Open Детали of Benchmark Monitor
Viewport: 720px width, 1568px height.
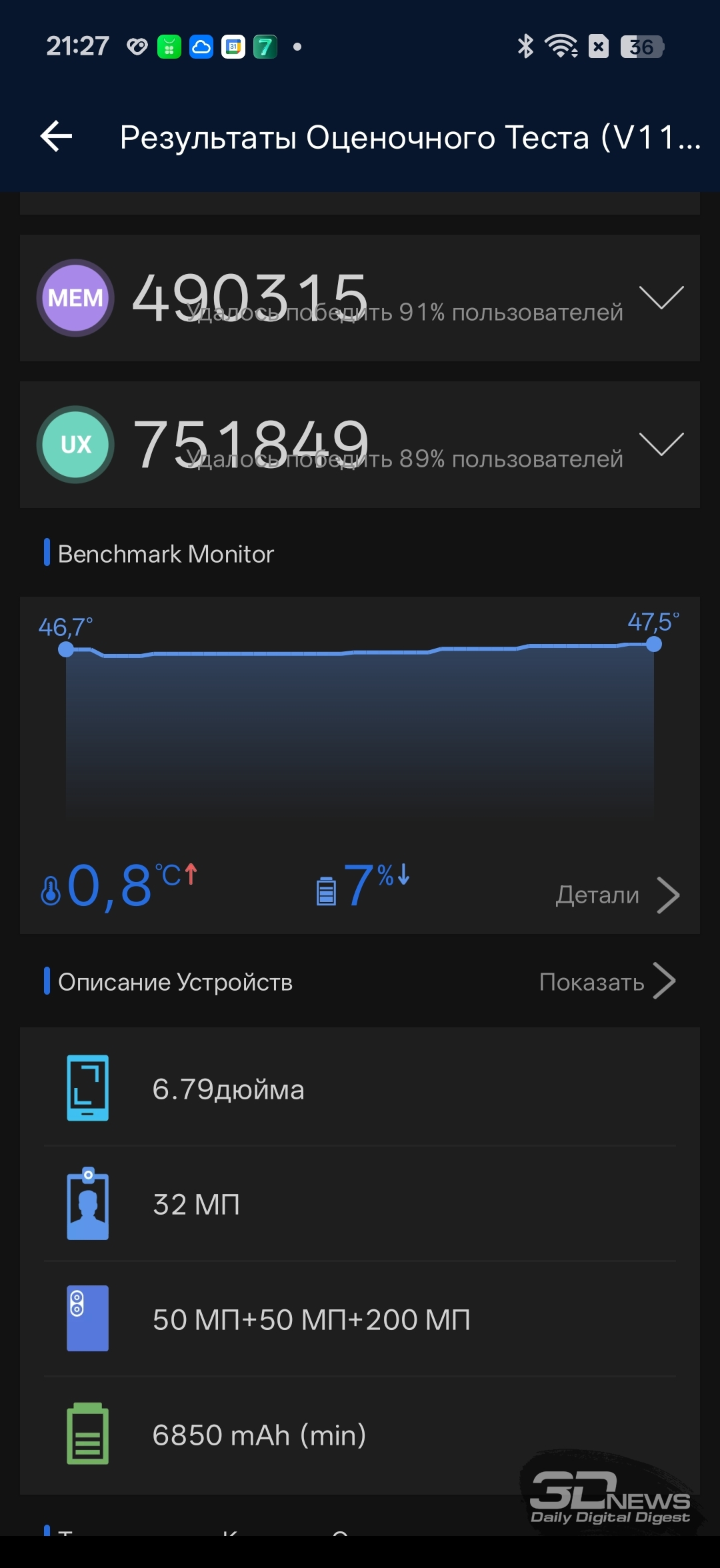pyautogui.click(x=617, y=895)
